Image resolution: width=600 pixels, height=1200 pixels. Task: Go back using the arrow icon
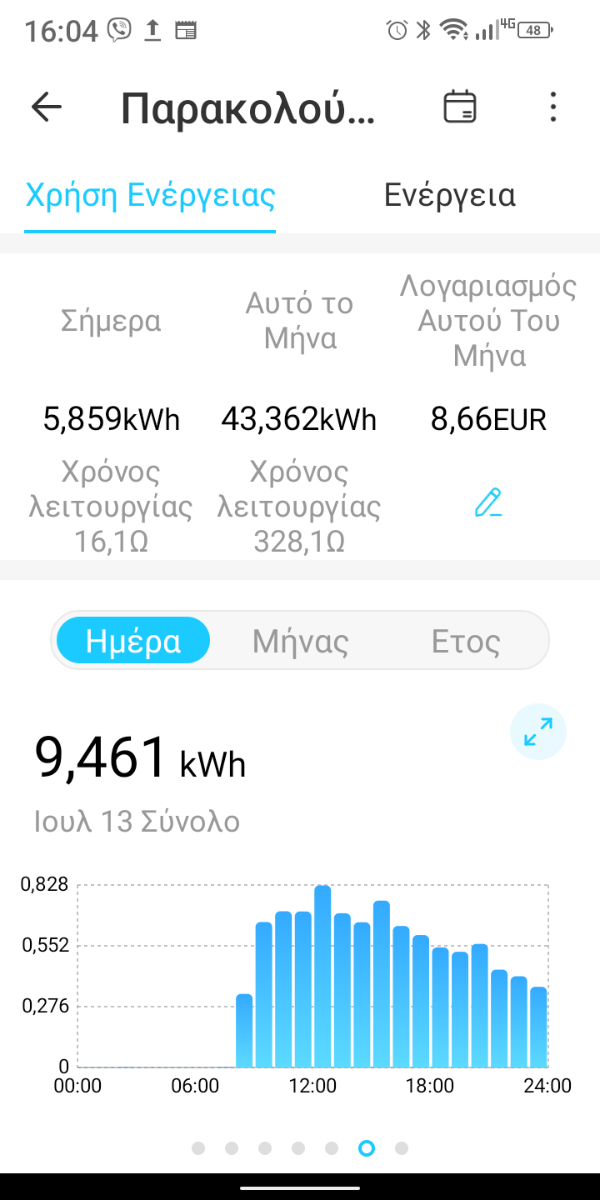coord(46,107)
